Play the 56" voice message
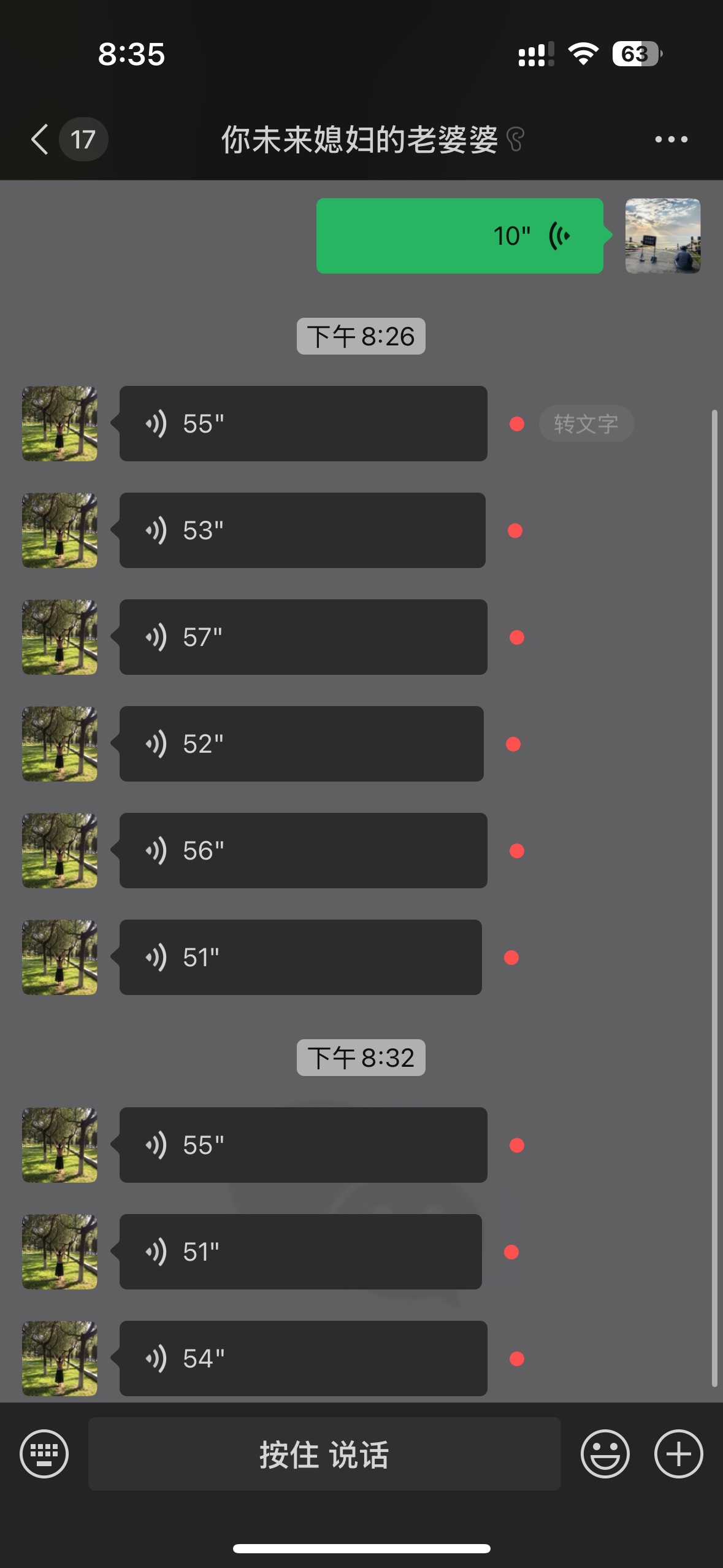723x1568 pixels. point(304,851)
